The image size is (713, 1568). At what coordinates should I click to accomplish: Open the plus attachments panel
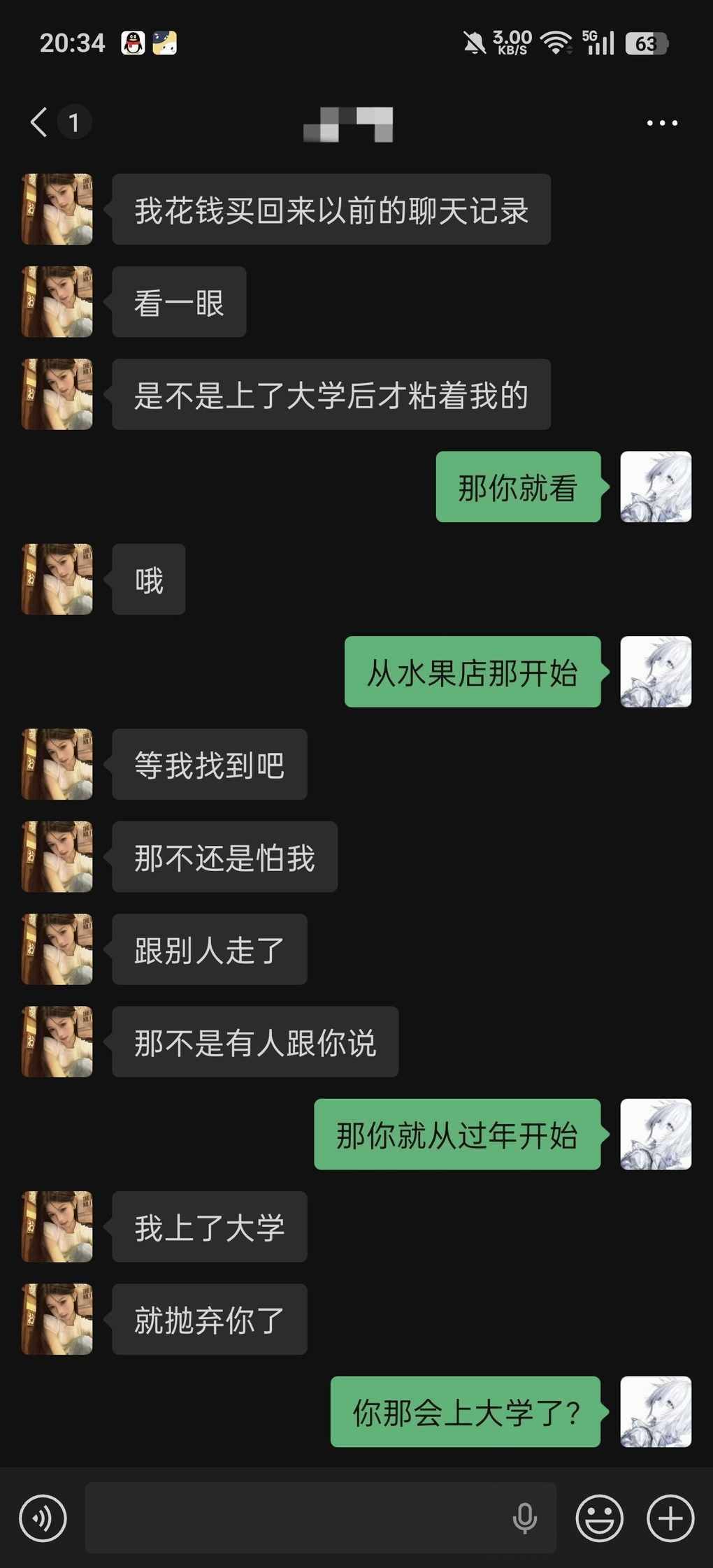[670, 1518]
